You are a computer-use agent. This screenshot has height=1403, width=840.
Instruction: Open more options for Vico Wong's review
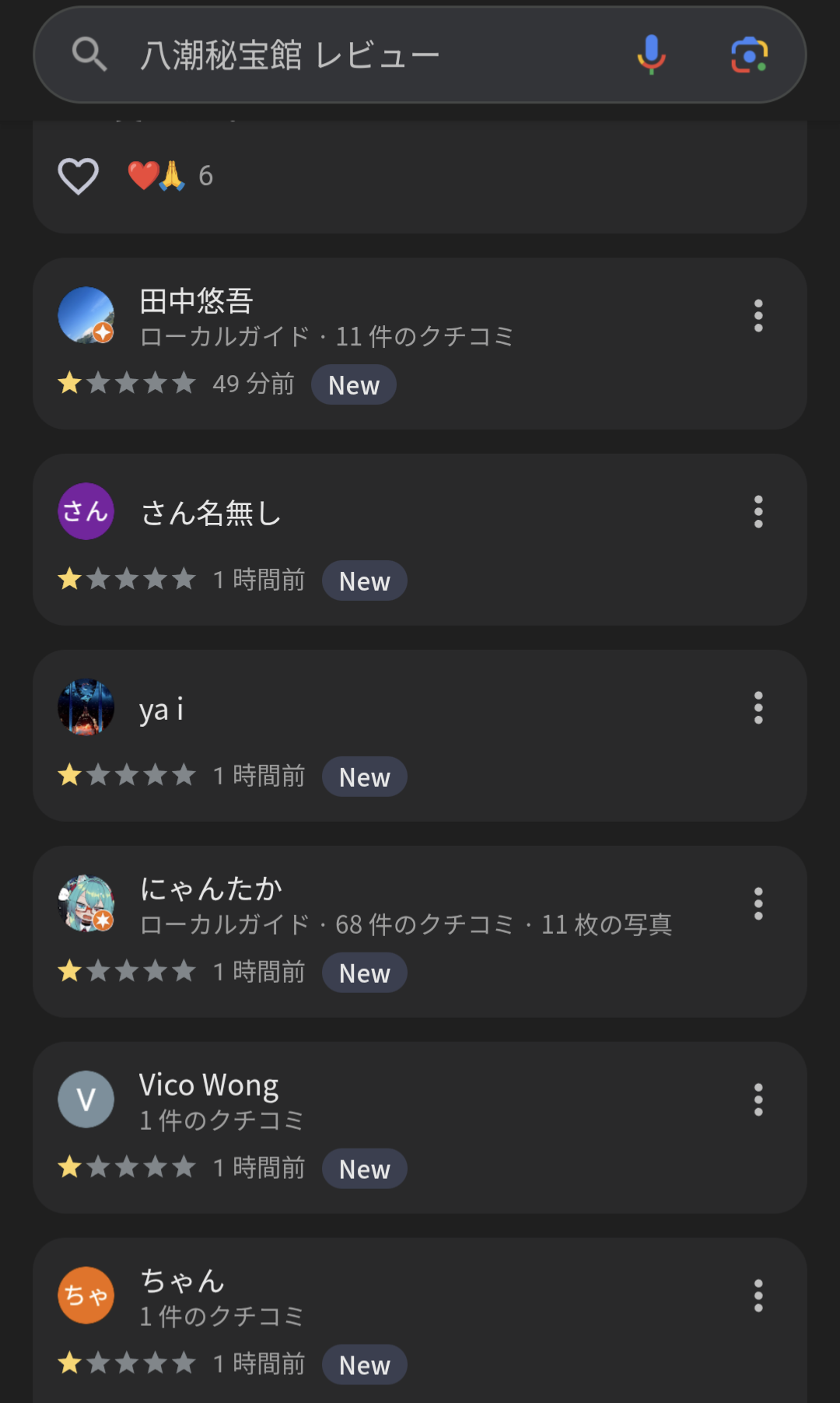pos(758,1100)
